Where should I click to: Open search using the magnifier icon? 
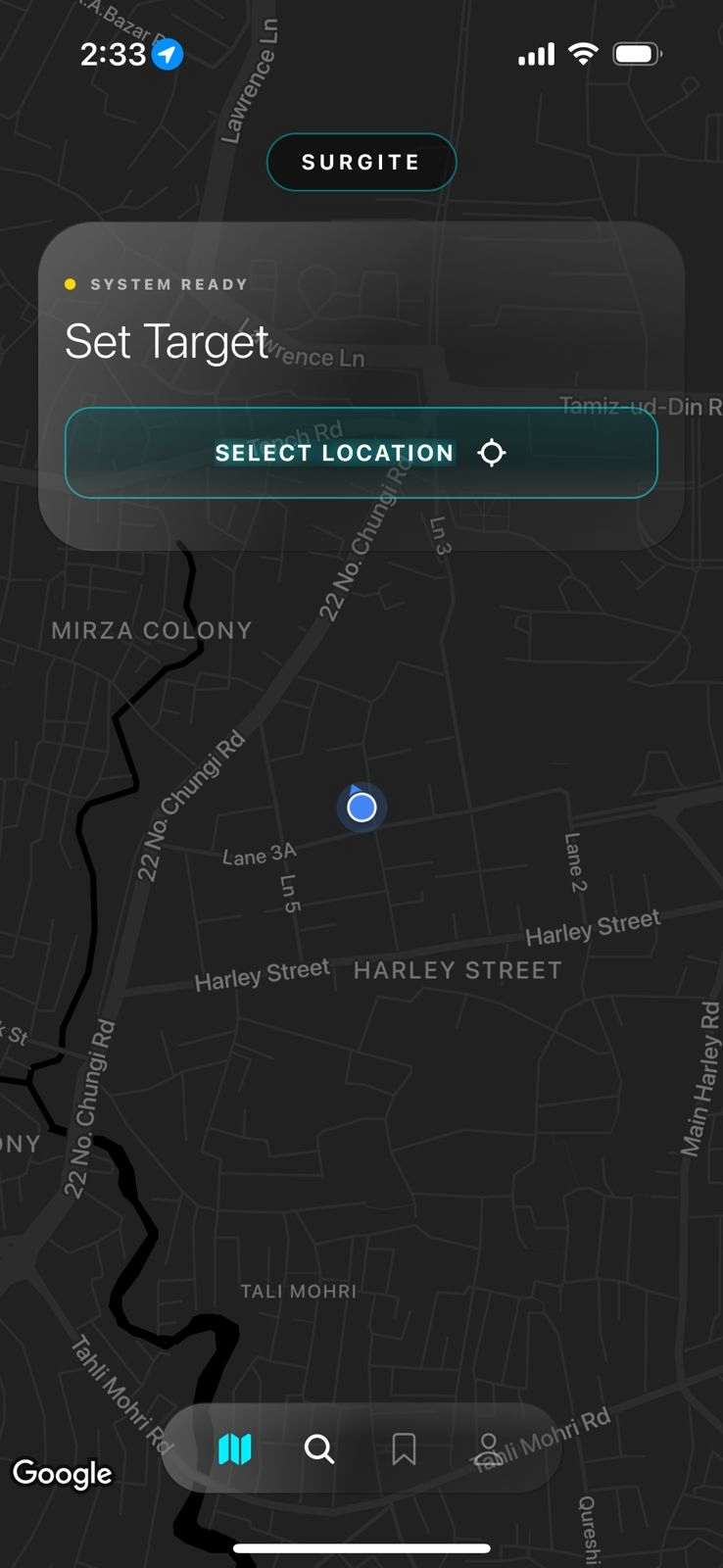point(320,1448)
